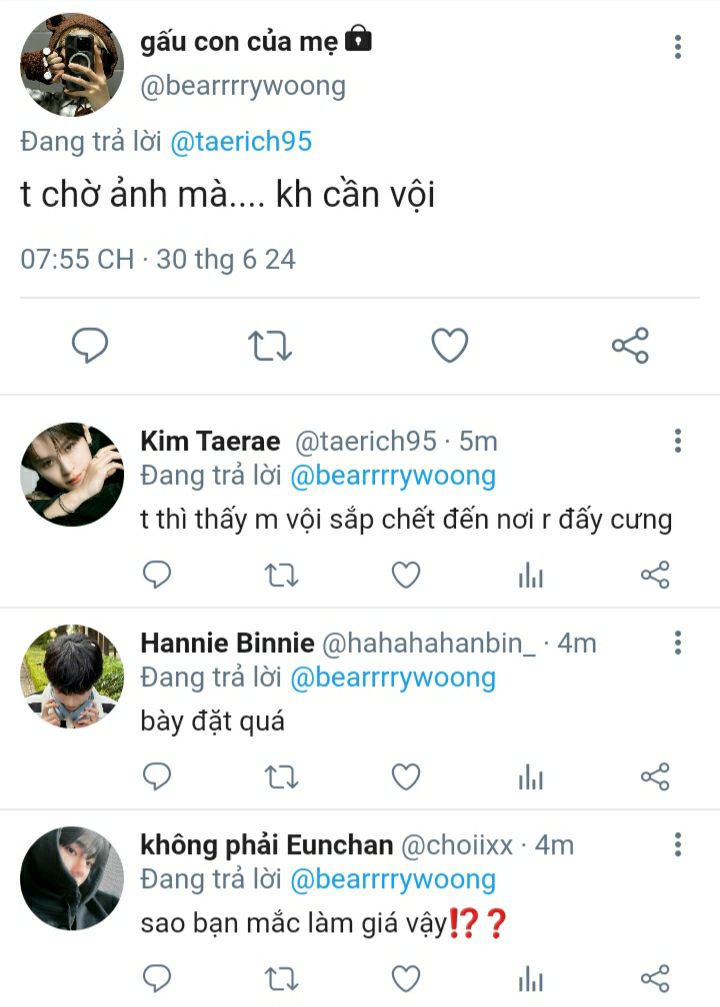Retweet Kim Taerae's reply
This screenshot has height=1007, width=720.
(x=281, y=575)
